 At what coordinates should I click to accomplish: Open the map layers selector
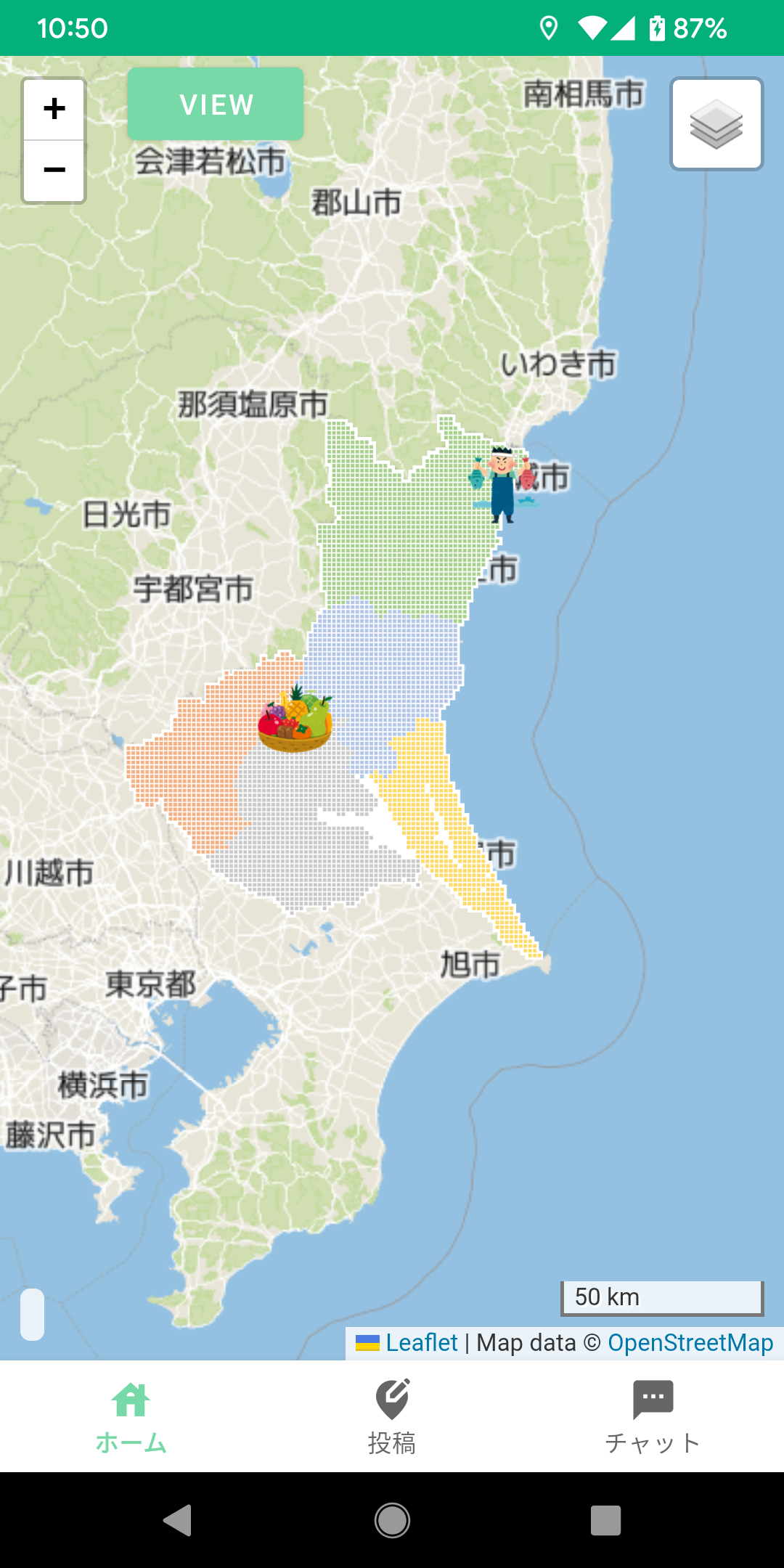pyautogui.click(x=716, y=124)
